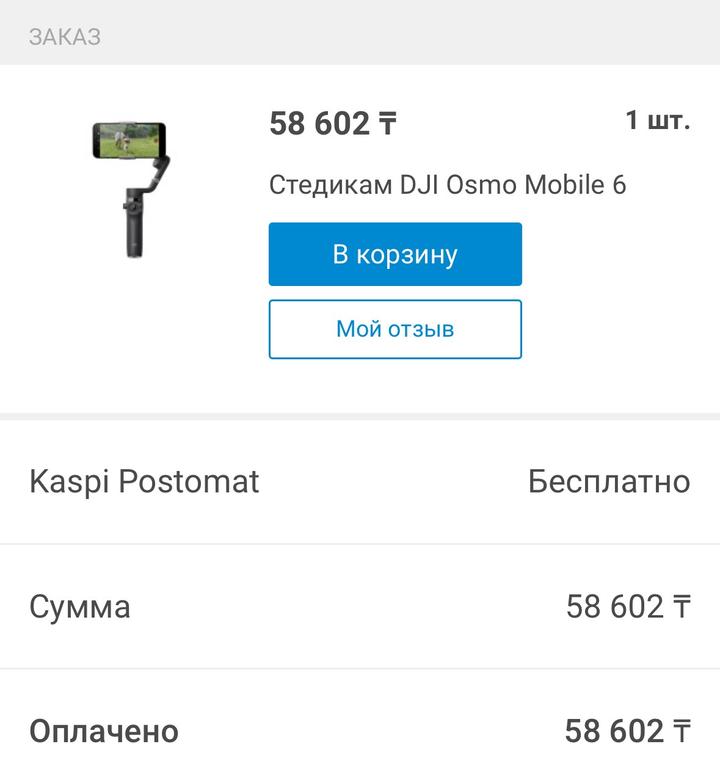Click the Kaspi Postomat text link

[x=145, y=482]
